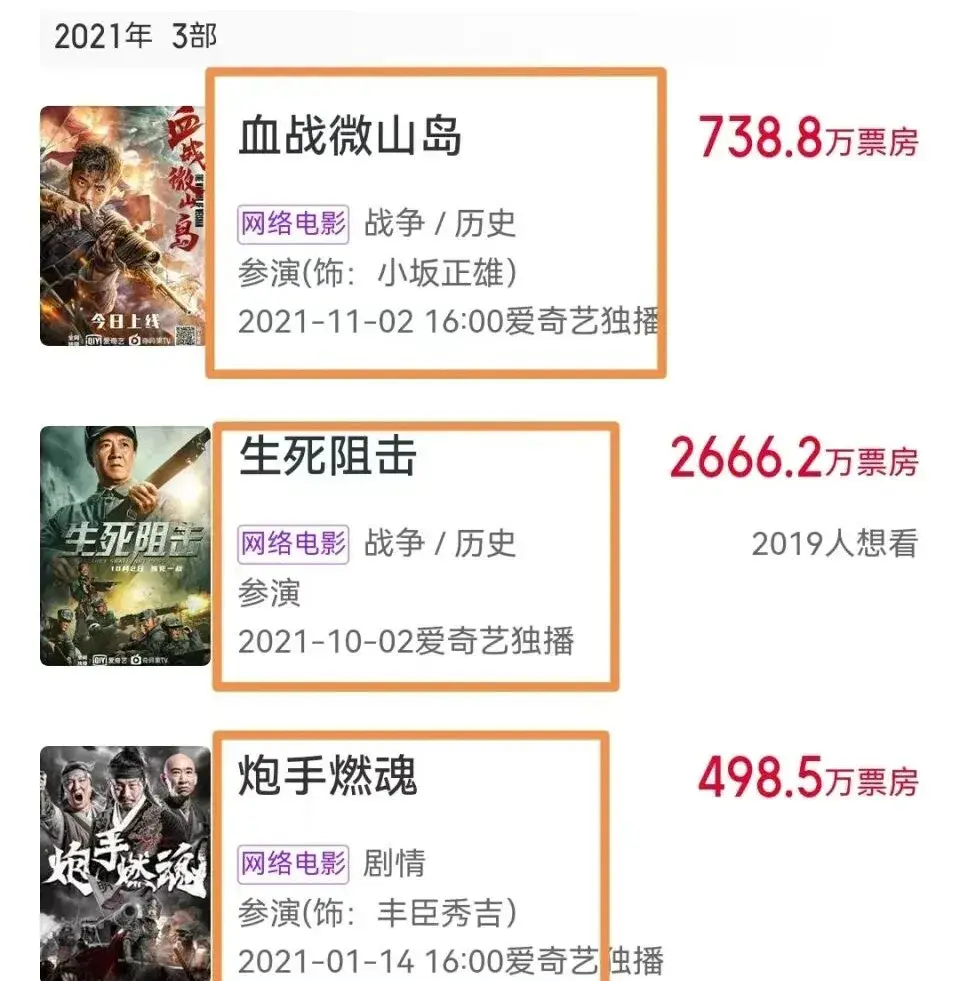The width and height of the screenshot is (960, 981).
Task: Open the movie 血战微山岛
Action: point(350,136)
